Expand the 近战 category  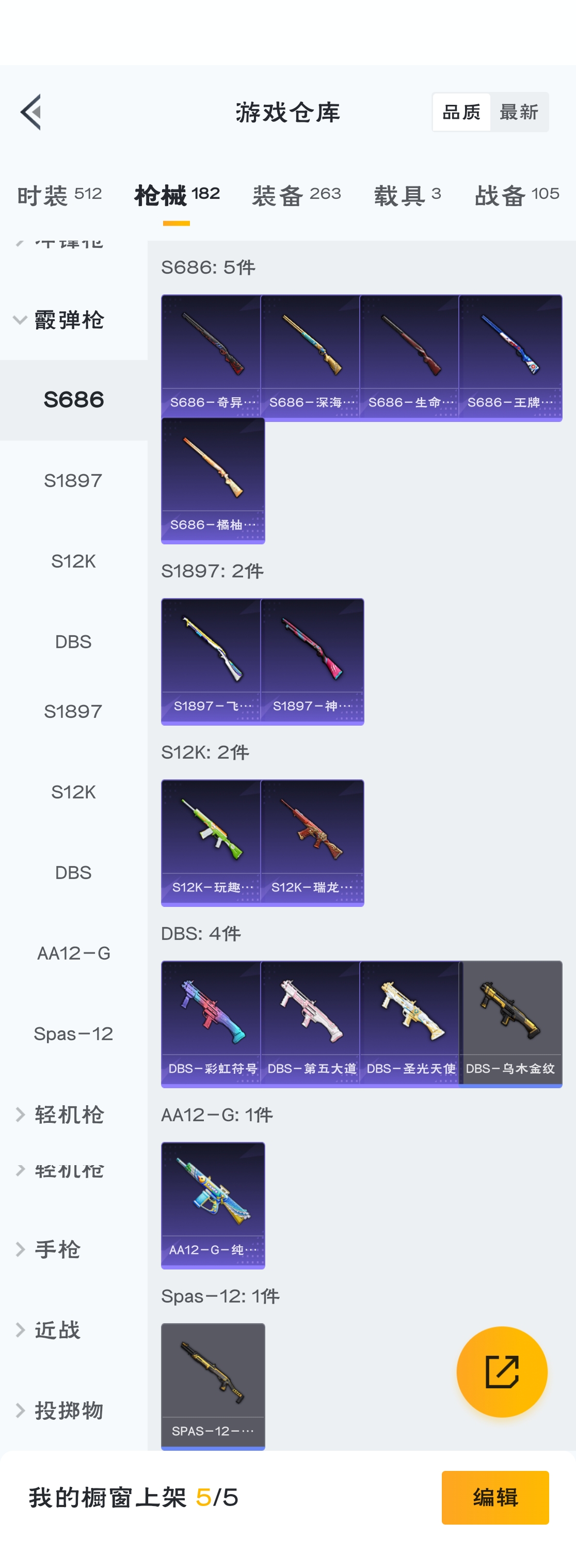[57, 1329]
